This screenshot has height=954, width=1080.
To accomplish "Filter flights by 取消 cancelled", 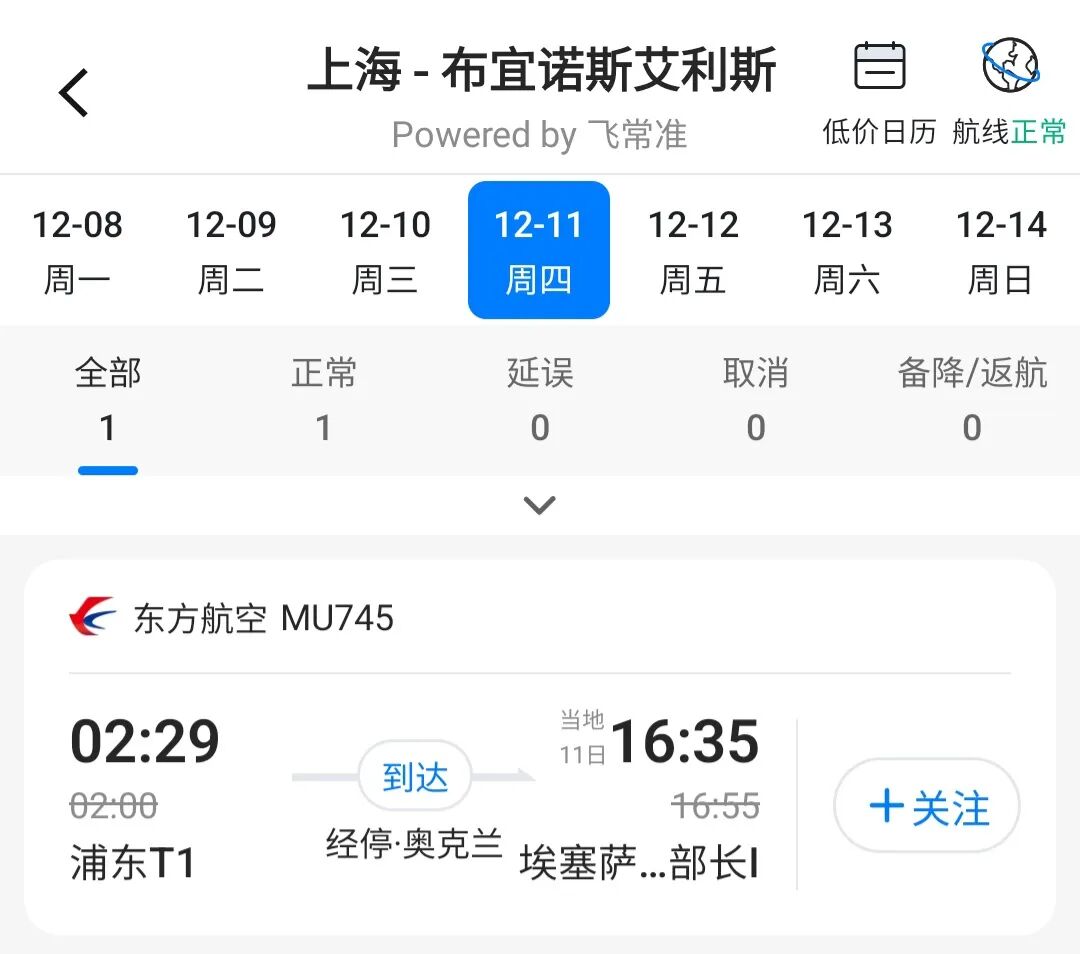I will (x=756, y=400).
